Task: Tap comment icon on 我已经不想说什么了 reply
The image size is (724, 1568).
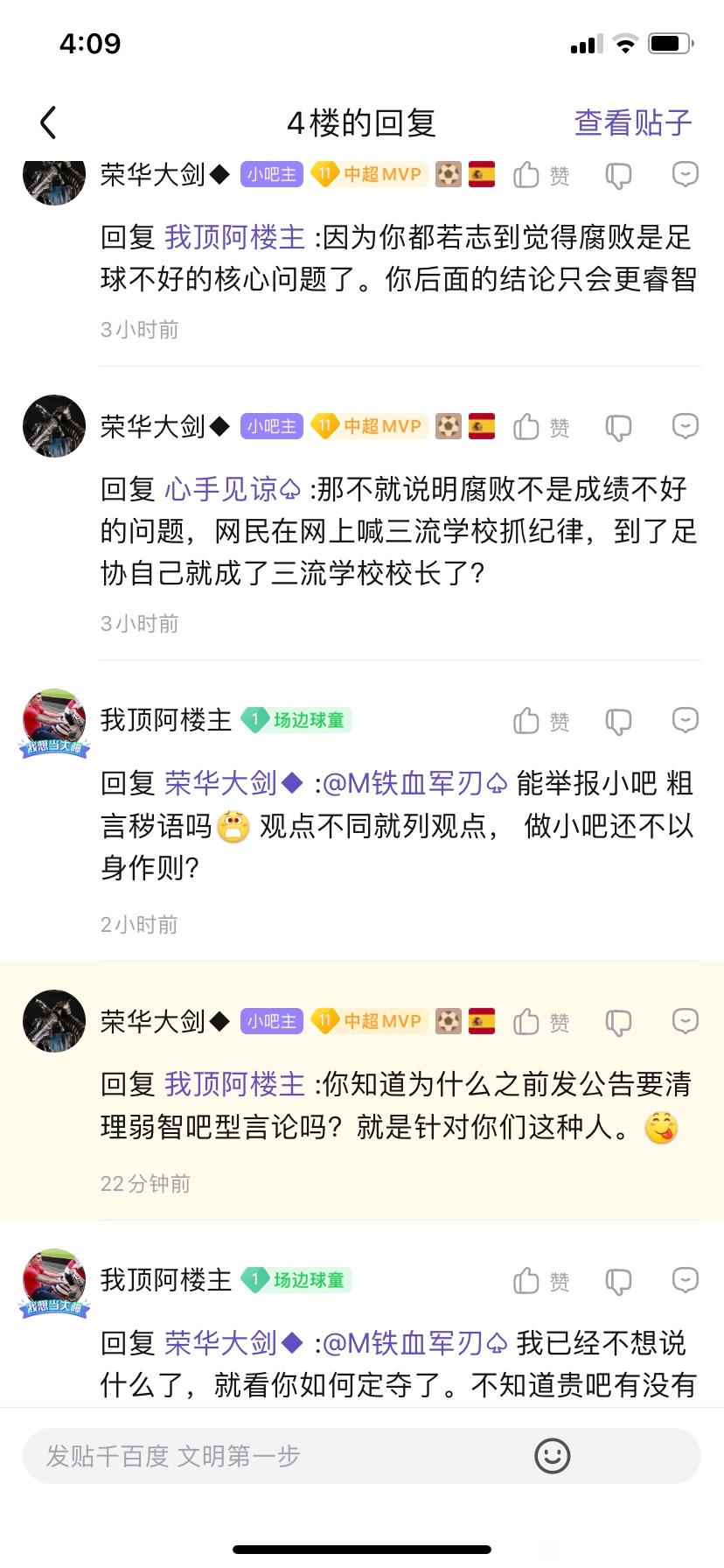Action: pos(685,1280)
